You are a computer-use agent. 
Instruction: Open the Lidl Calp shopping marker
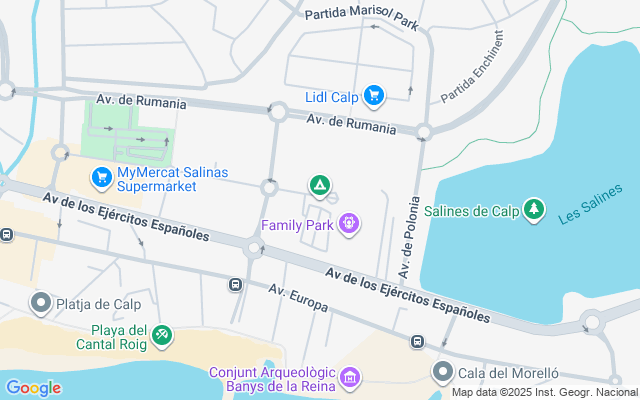[x=374, y=96]
